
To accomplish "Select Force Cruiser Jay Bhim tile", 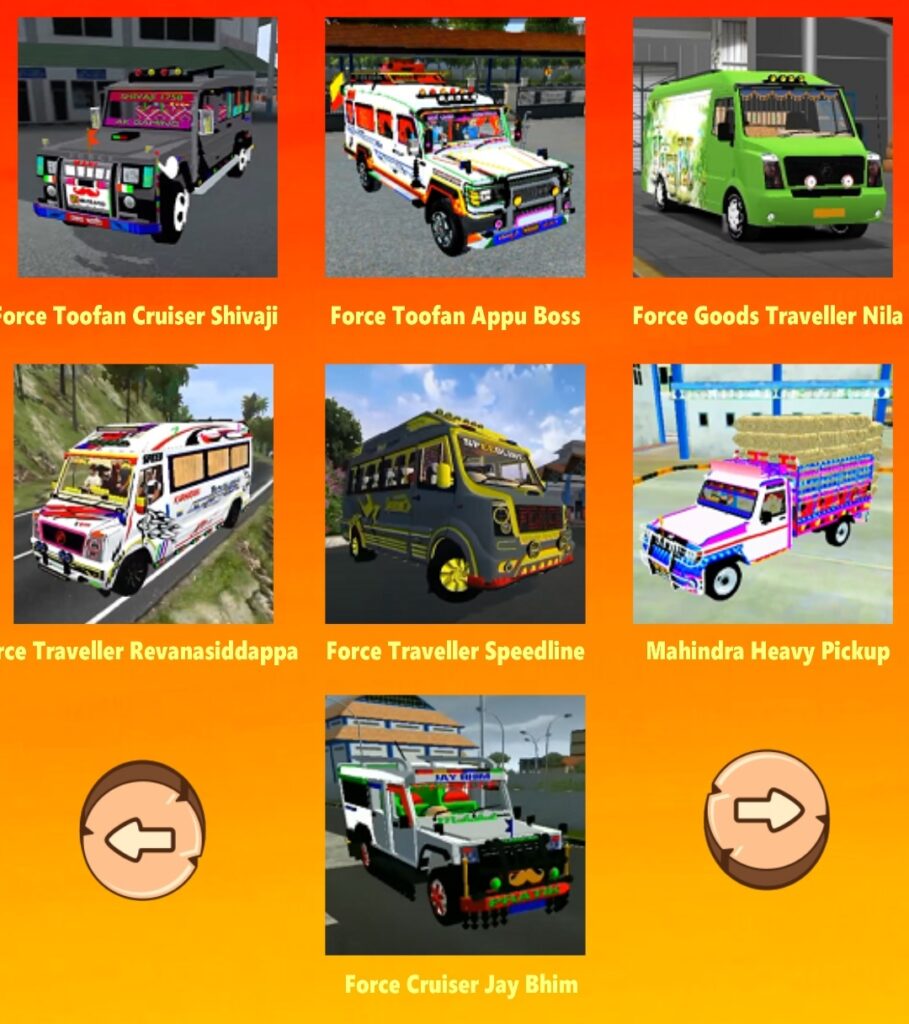I will tap(455, 825).
